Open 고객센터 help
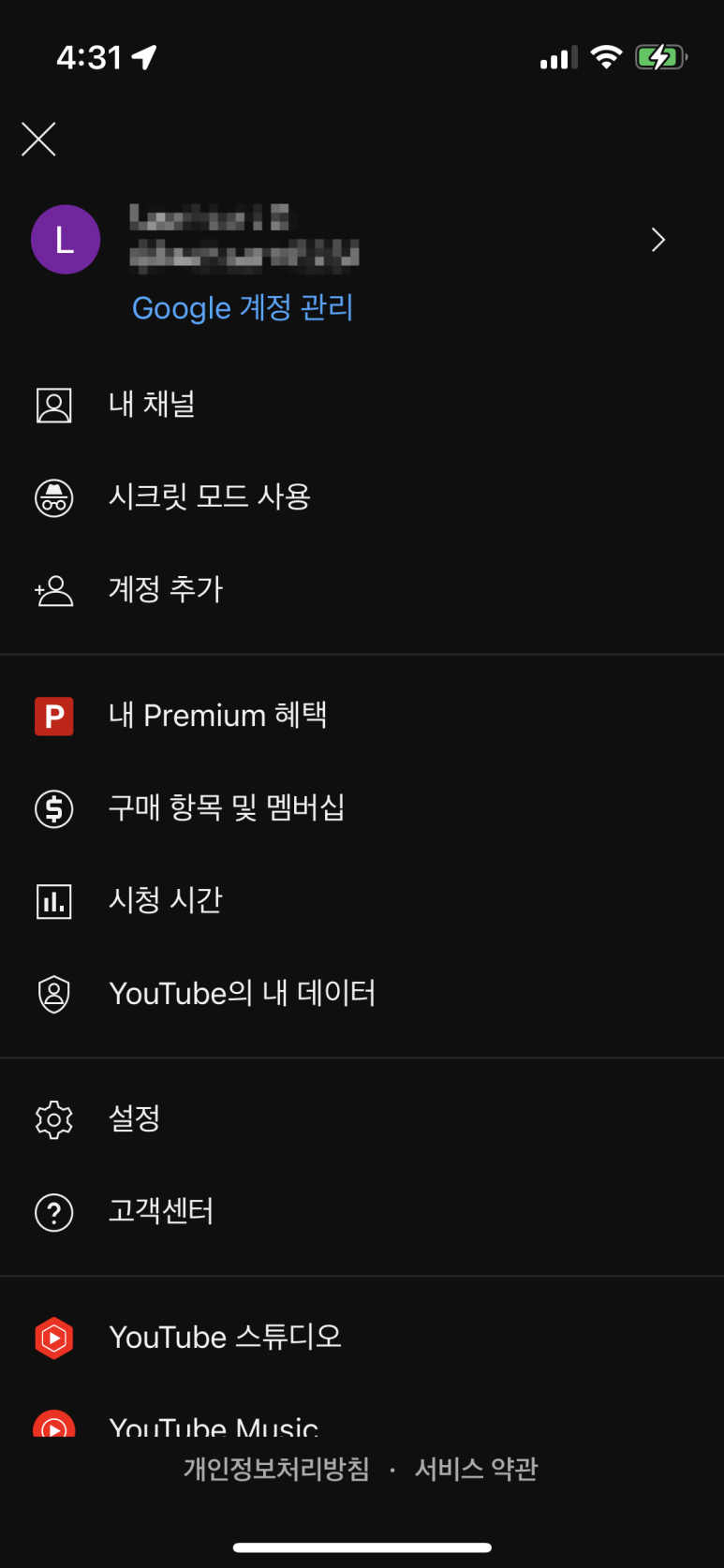Image resolution: width=724 pixels, height=1568 pixels. 362,1212
